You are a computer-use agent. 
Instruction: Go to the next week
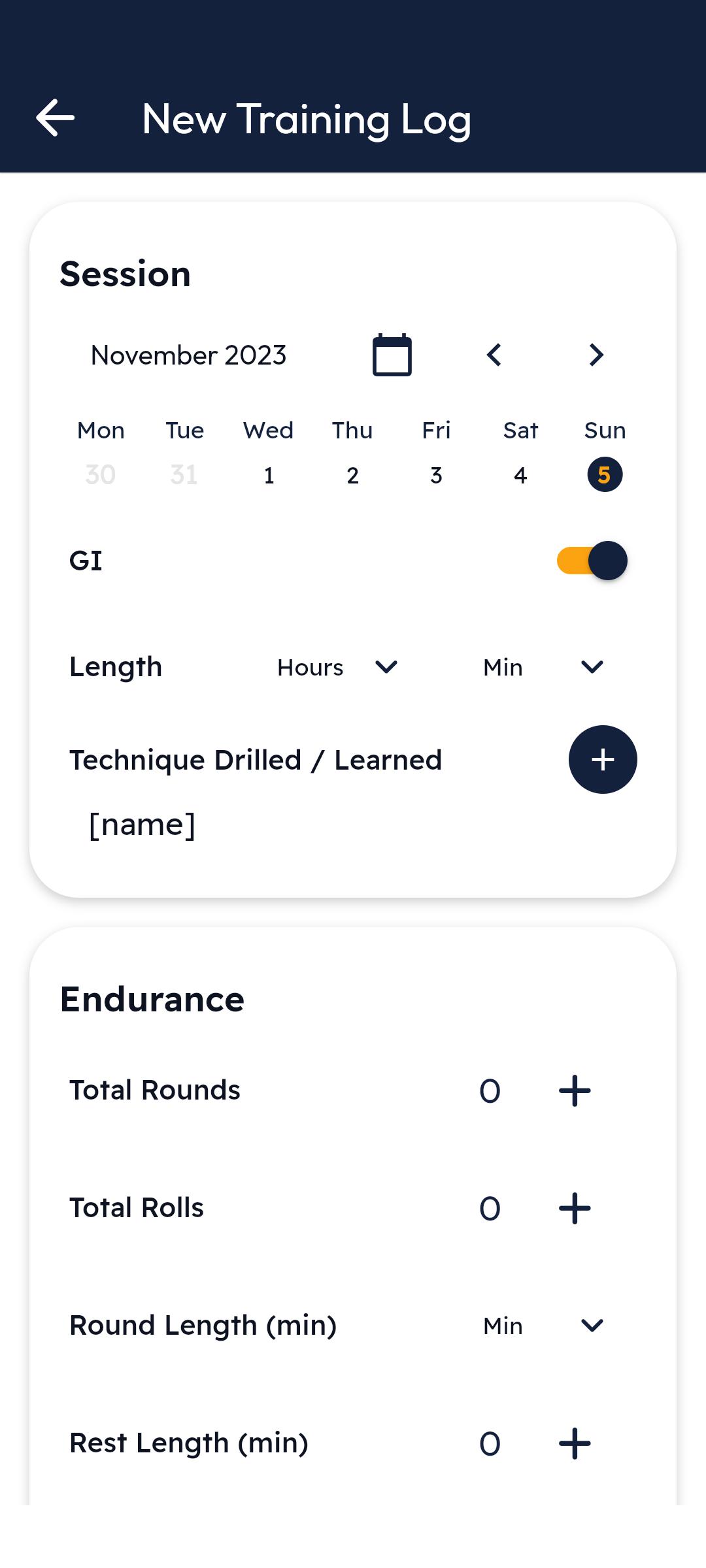click(596, 355)
